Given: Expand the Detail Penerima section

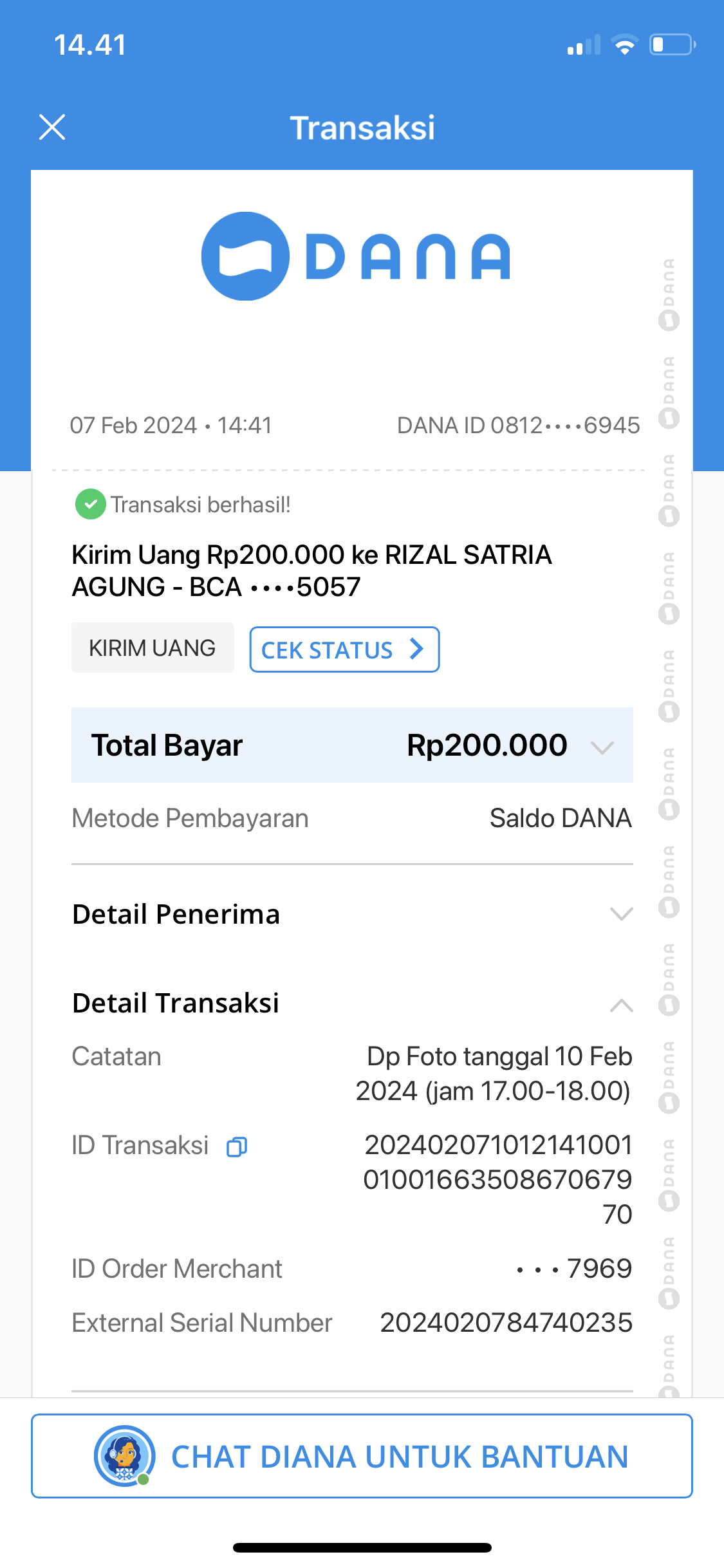Looking at the screenshot, I should [621, 914].
